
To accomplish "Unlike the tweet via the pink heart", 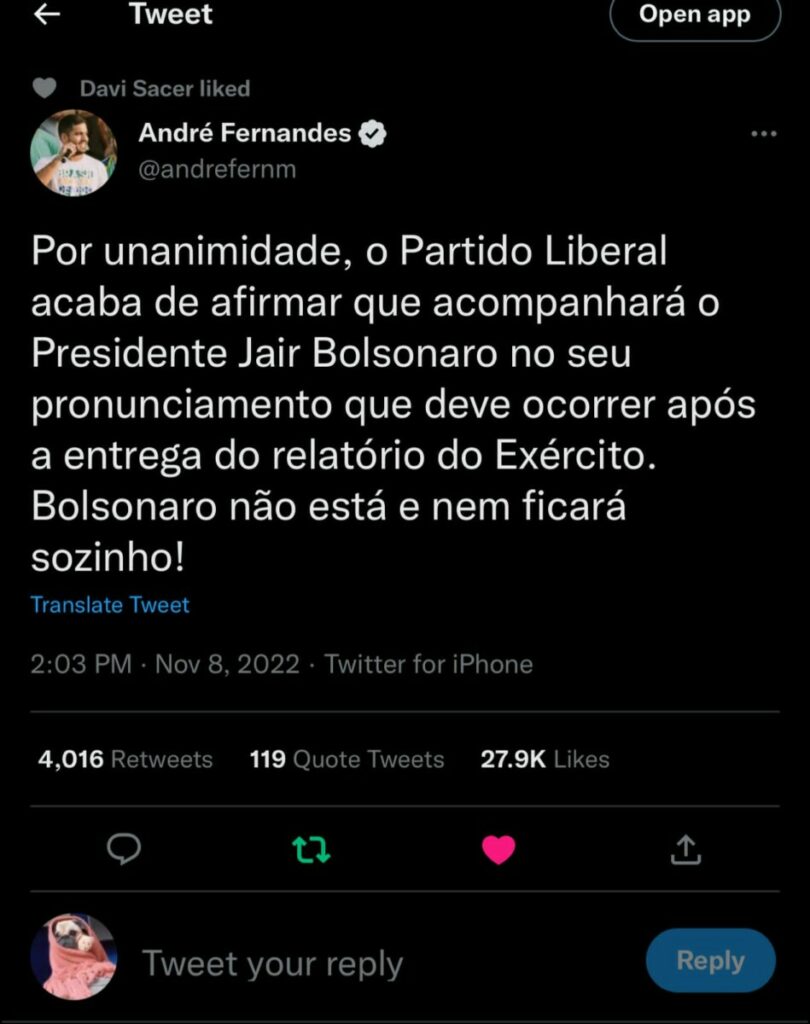I will pos(498,850).
